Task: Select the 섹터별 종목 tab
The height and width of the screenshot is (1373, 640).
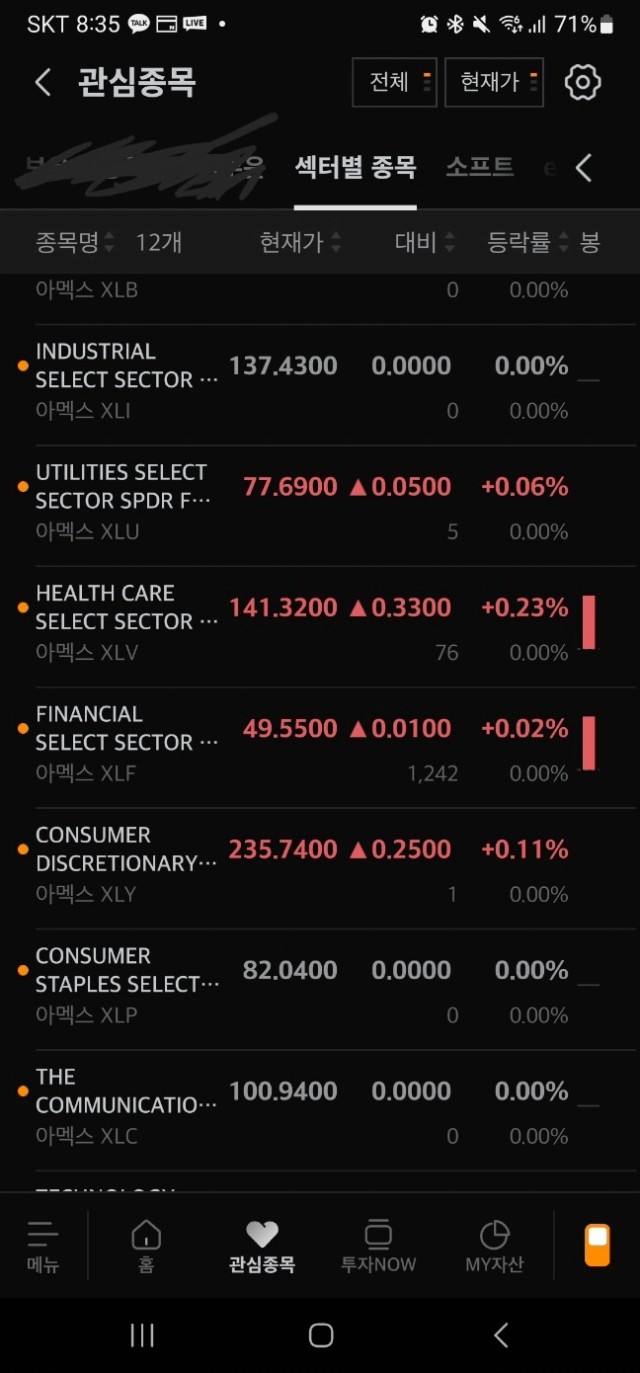Action: click(355, 167)
